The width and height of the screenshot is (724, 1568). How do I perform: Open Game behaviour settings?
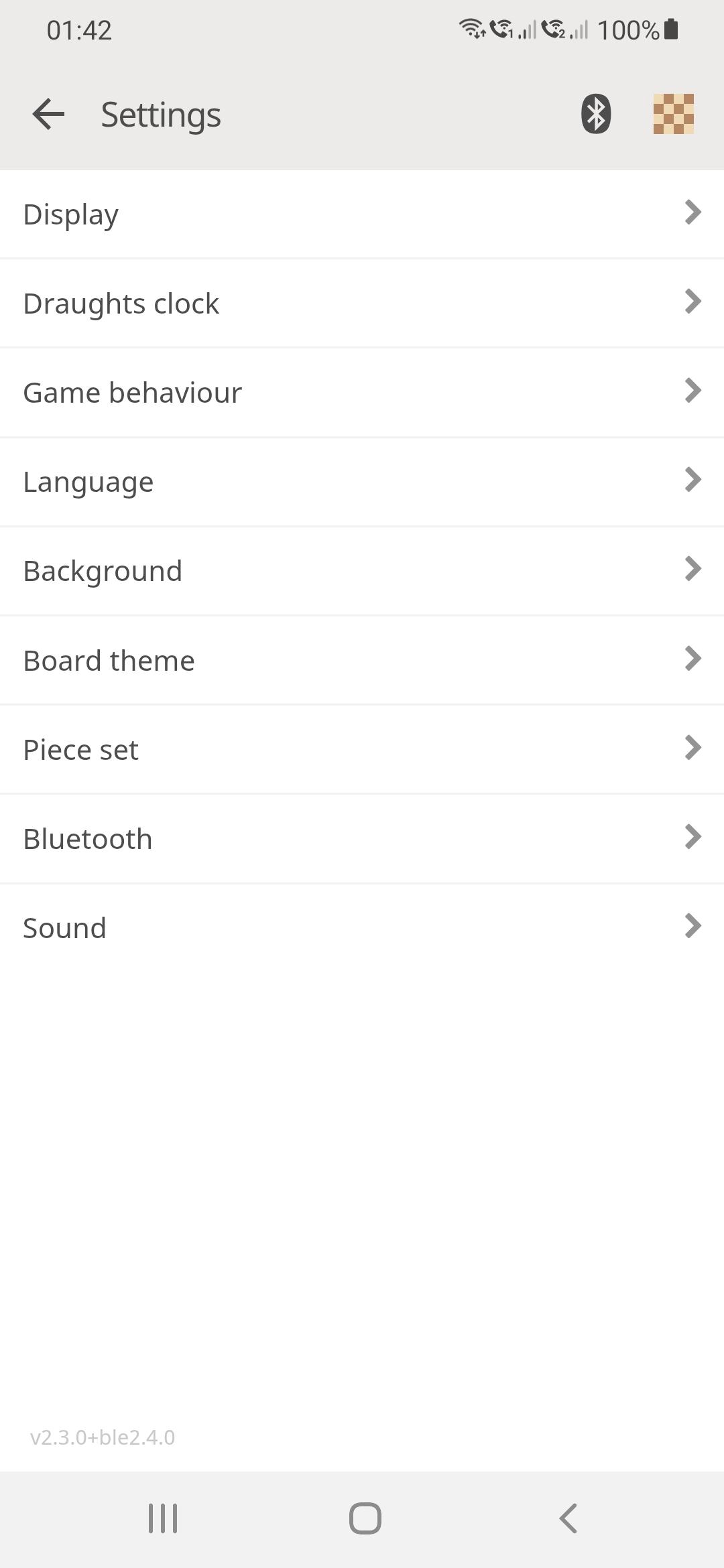coord(362,393)
